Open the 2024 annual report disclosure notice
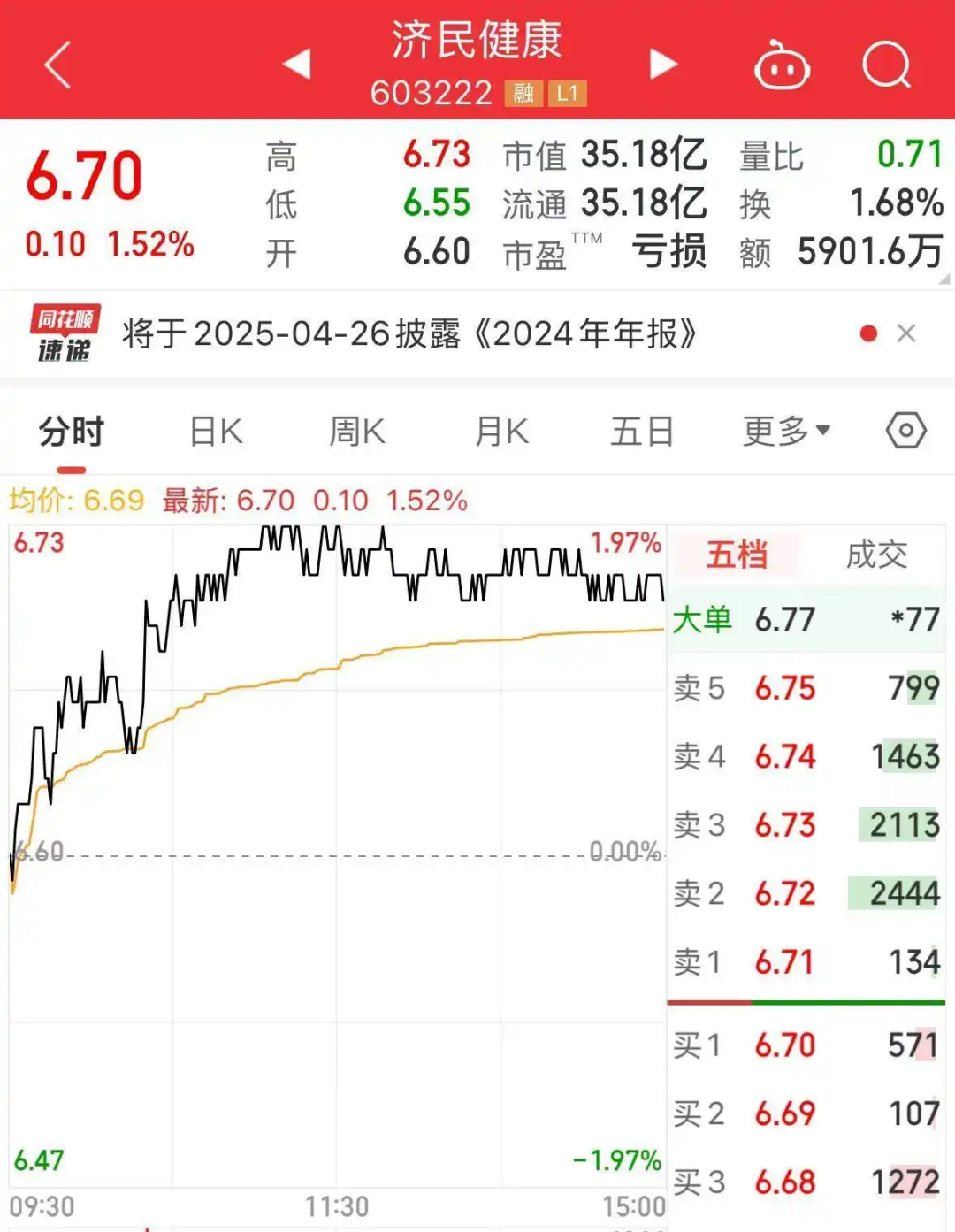Screen dimensions: 955x1232 point(409,334)
